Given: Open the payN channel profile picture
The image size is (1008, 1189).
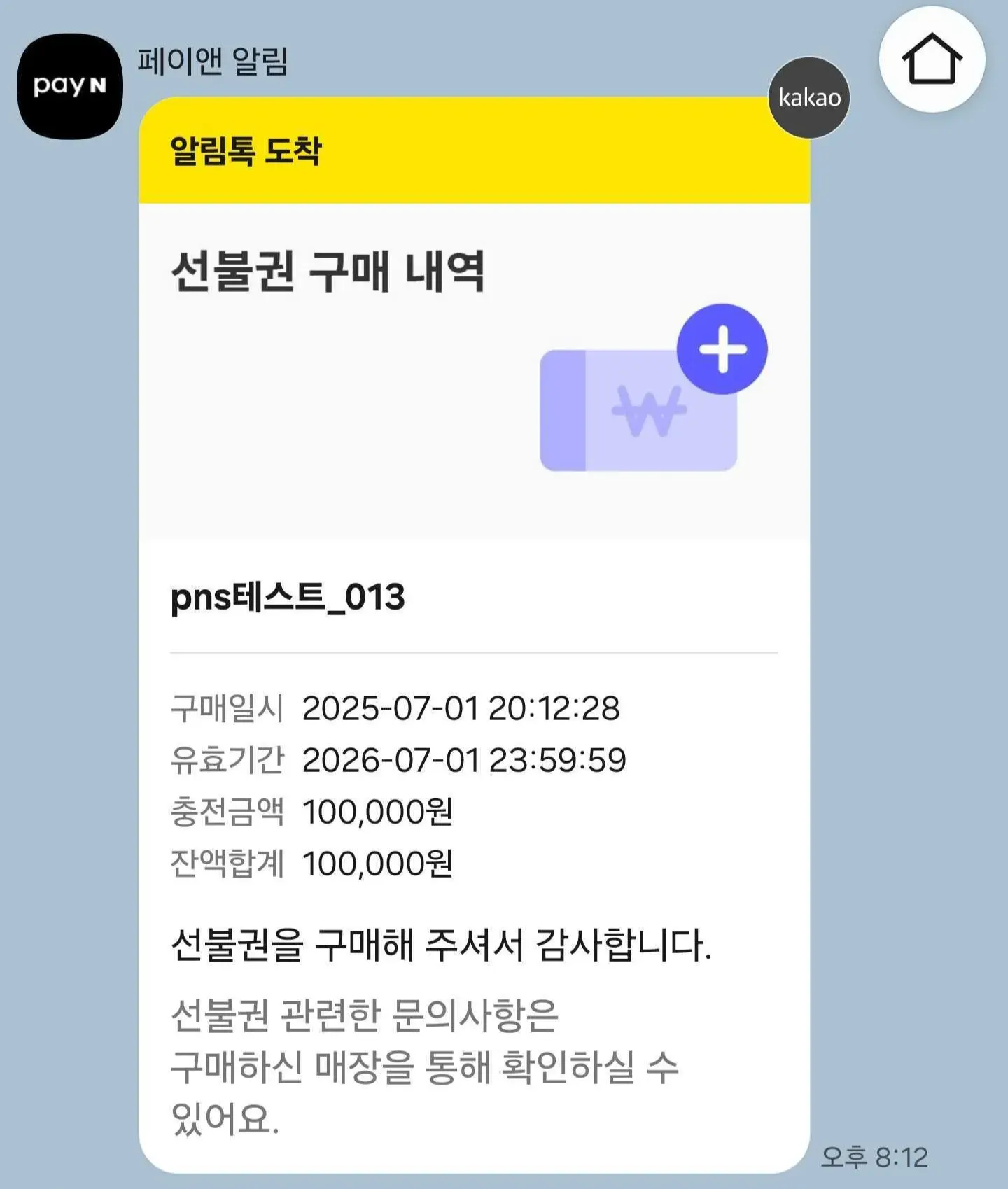Looking at the screenshot, I should (69, 86).
